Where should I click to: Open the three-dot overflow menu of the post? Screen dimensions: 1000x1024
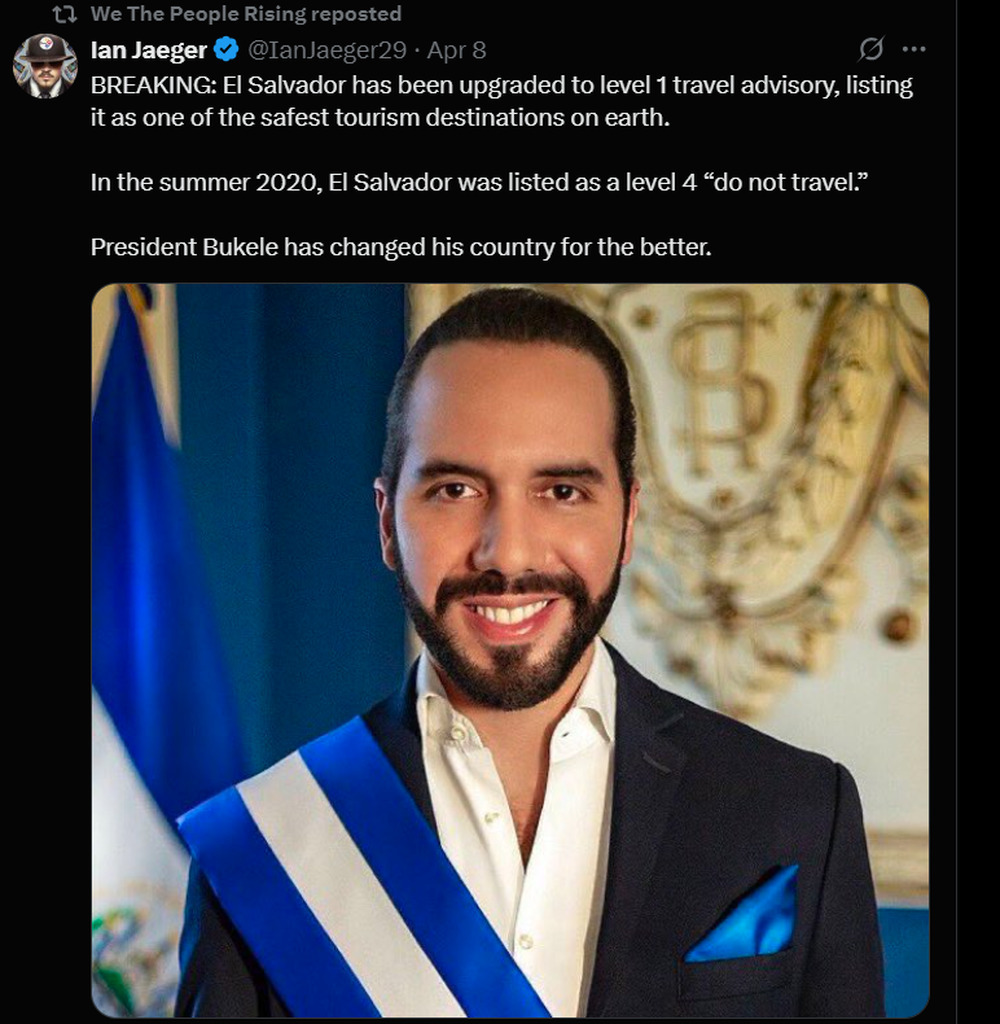click(x=914, y=49)
